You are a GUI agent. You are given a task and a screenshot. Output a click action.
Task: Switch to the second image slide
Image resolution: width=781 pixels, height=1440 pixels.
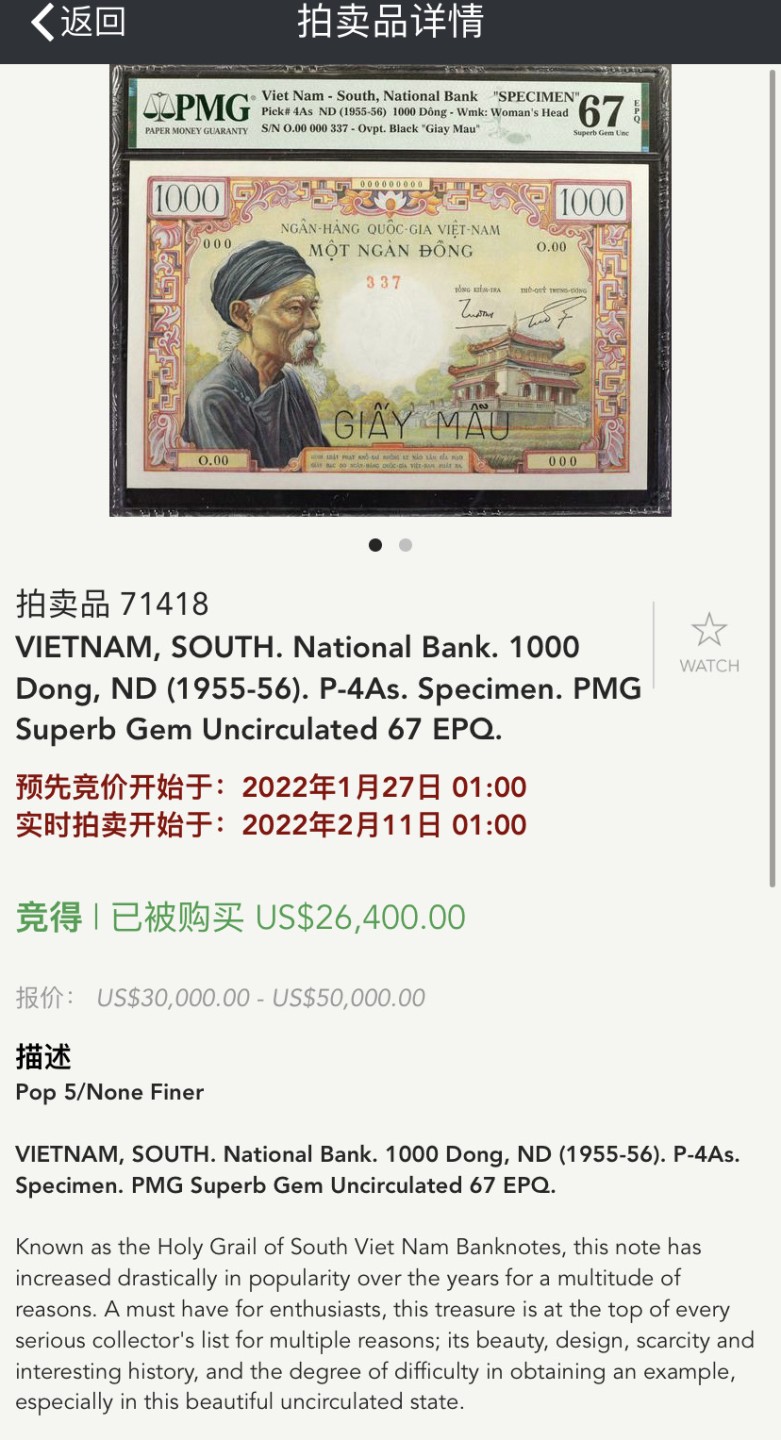pyautogui.click(x=405, y=545)
